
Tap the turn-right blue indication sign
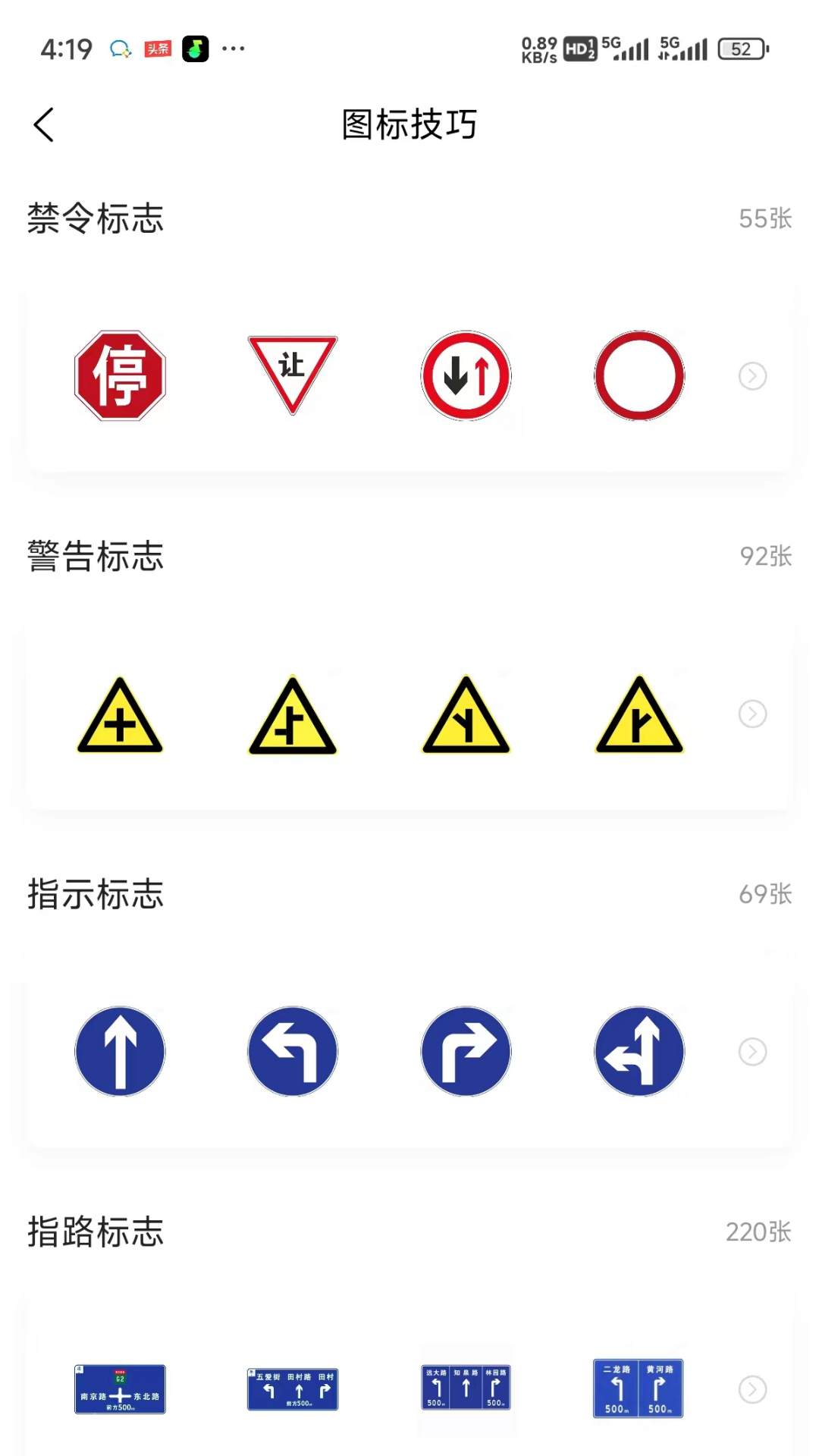click(x=466, y=1052)
